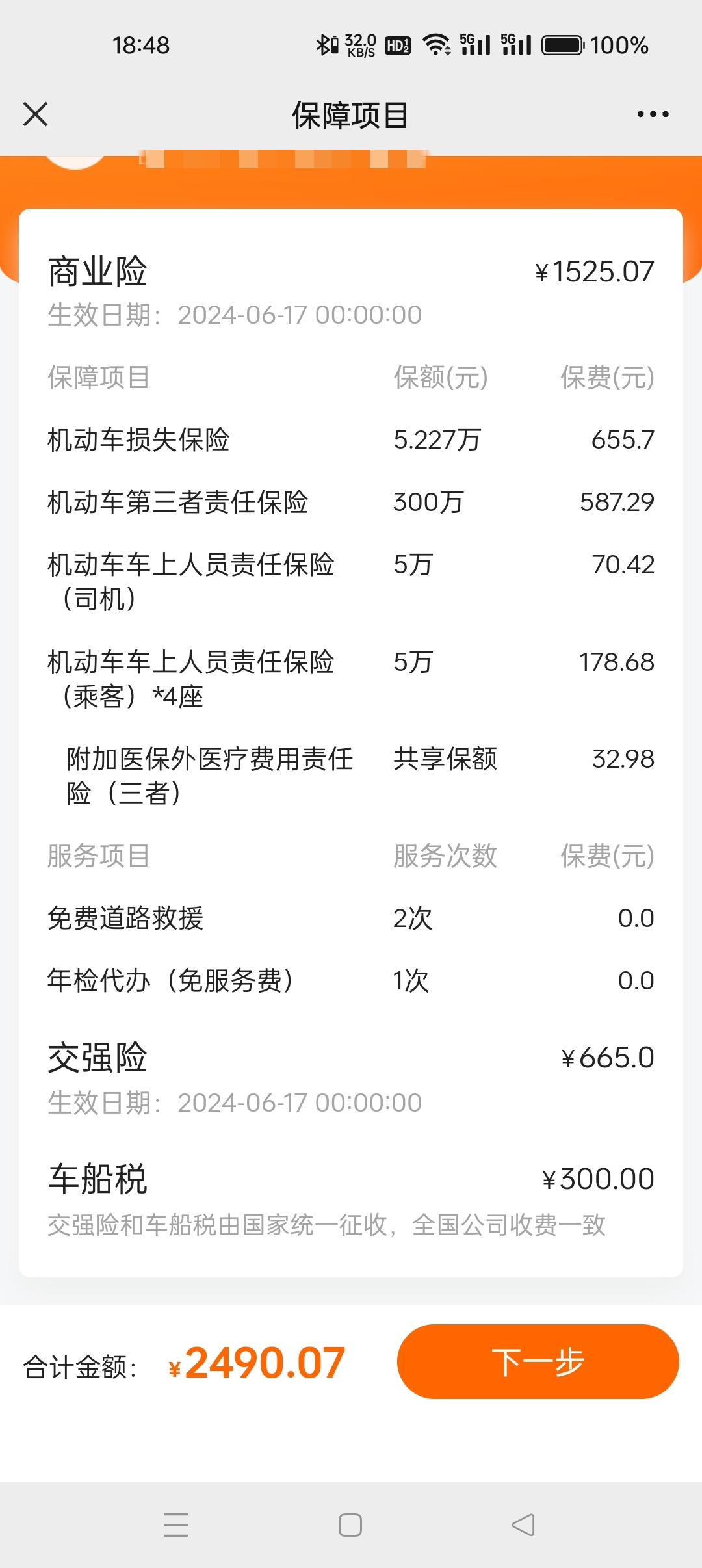Expand the 车船税 section
702x1568 pixels.
pos(97,1178)
